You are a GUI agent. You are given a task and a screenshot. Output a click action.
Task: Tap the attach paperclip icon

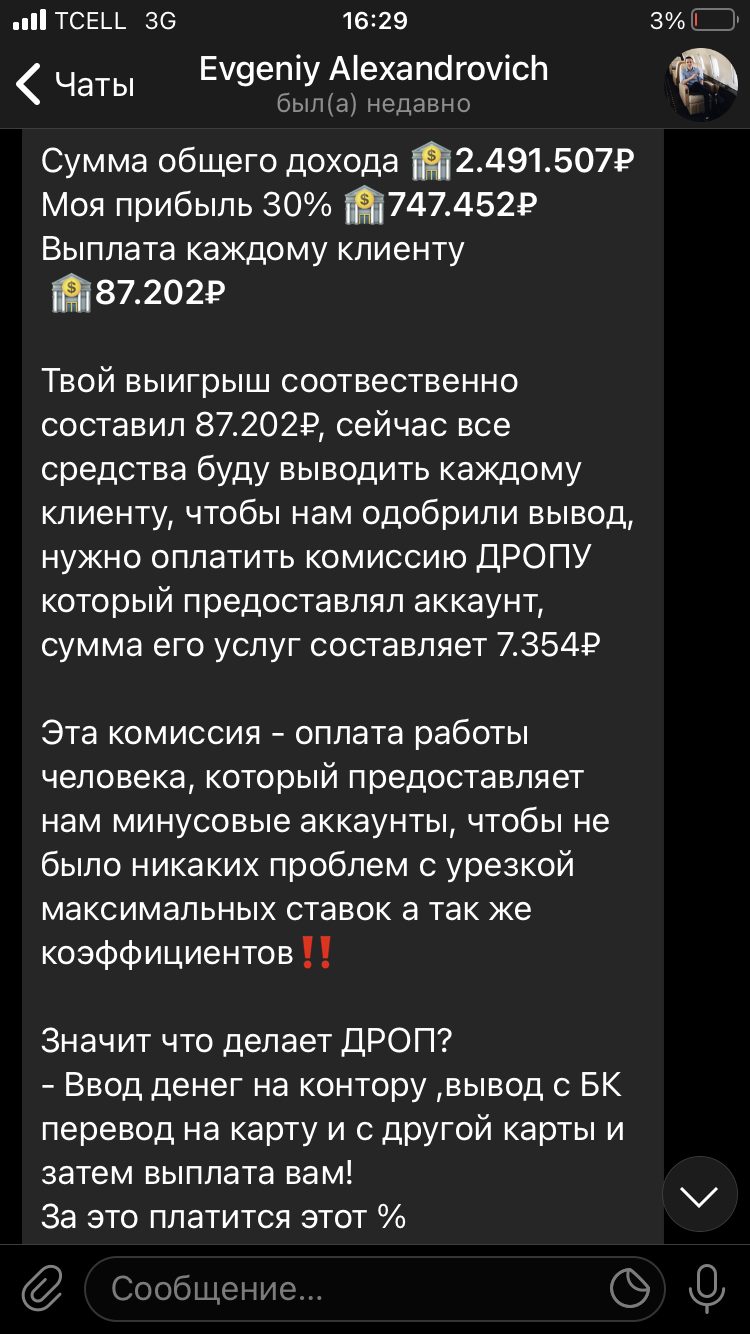[x=40, y=1289]
